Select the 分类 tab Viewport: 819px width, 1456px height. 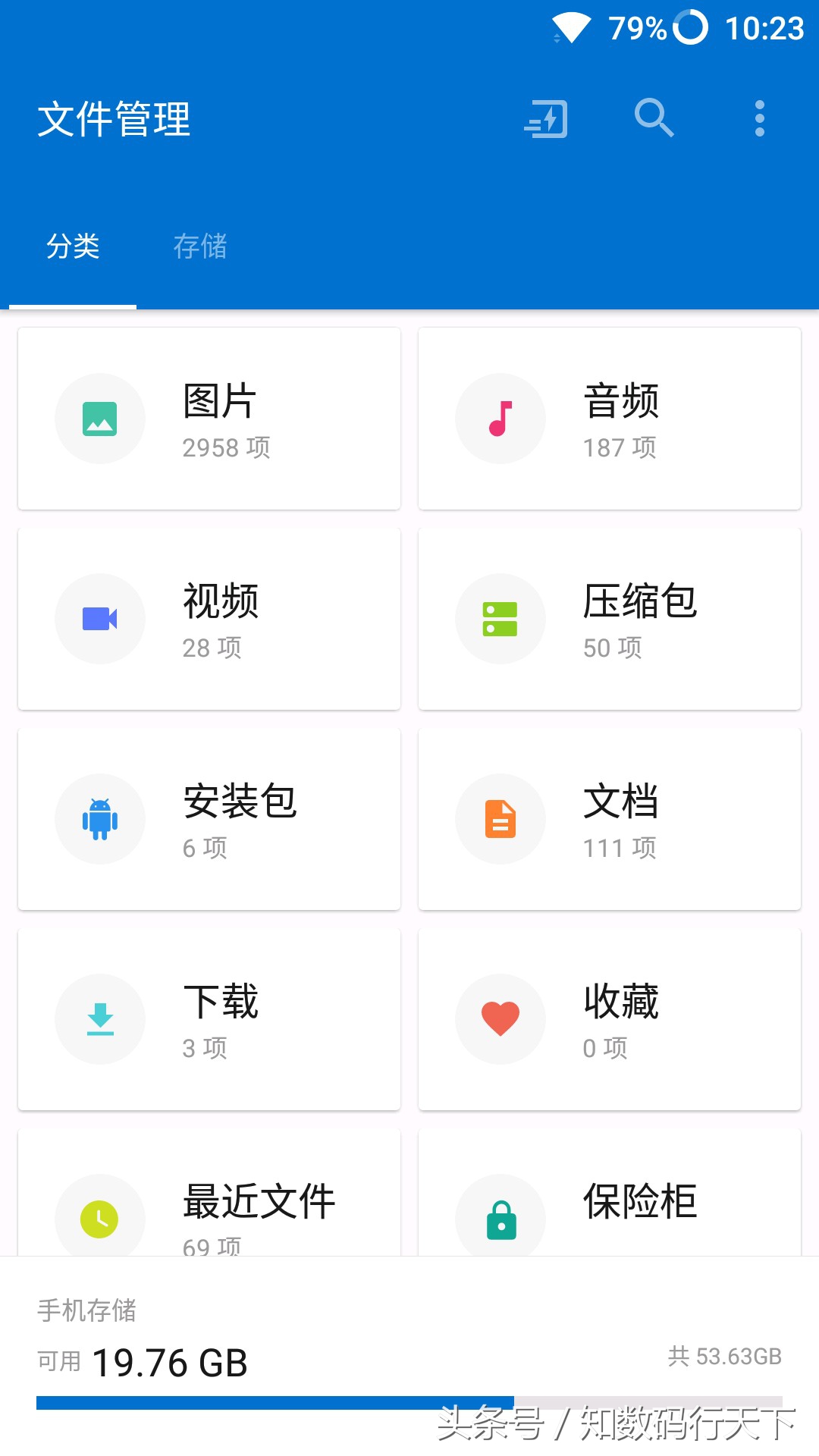[x=73, y=246]
